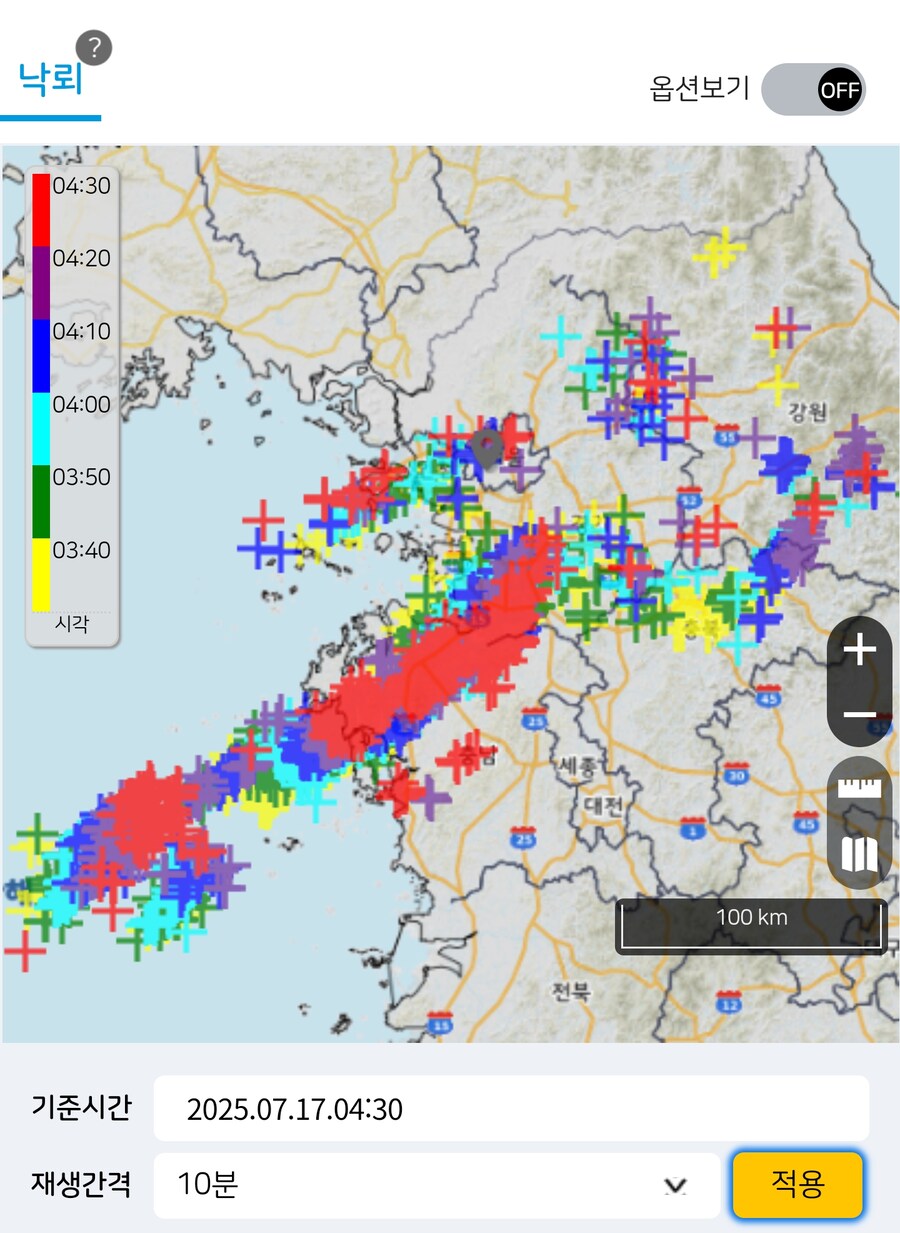Open the ruler distance measuring tool
The width and height of the screenshot is (900, 1233).
tap(860, 788)
